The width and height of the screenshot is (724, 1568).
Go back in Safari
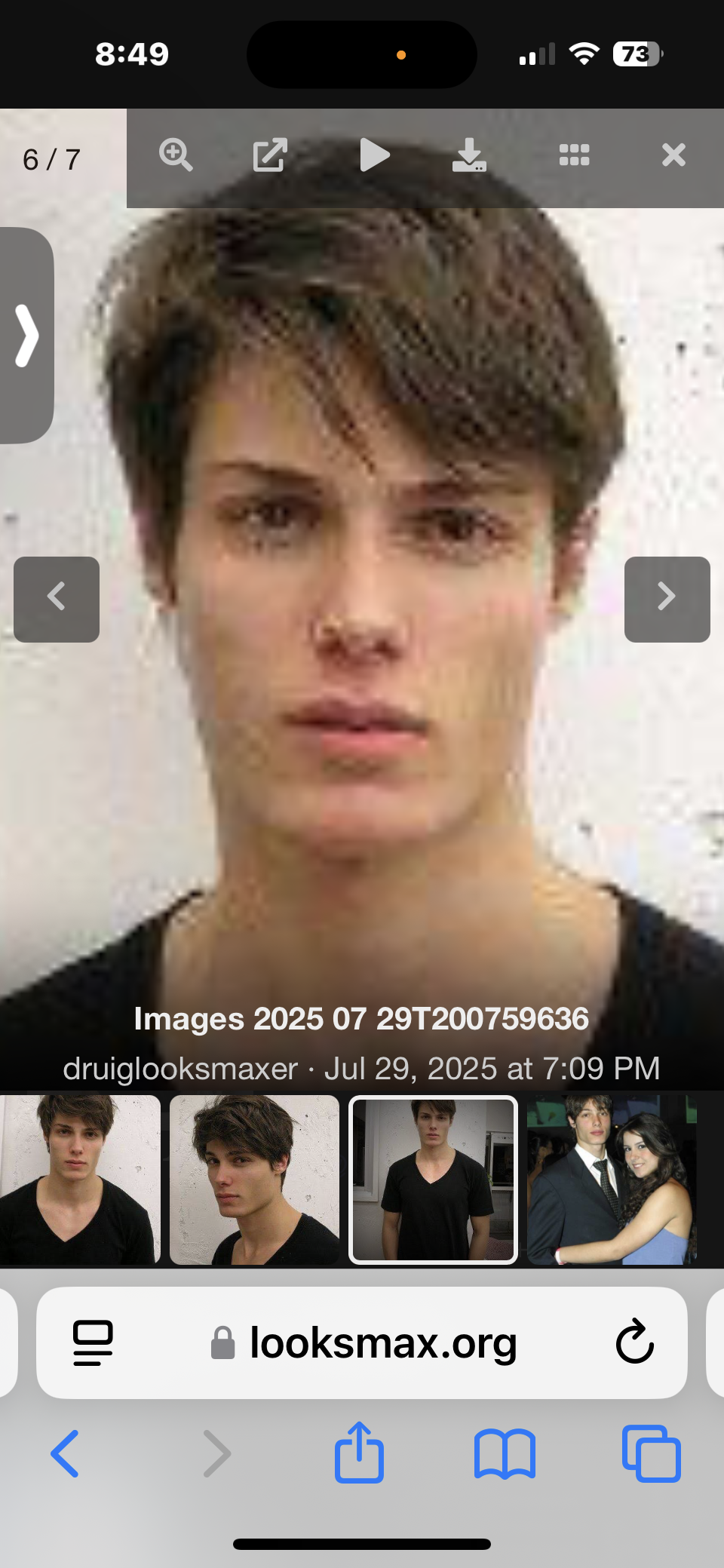[x=65, y=1453]
